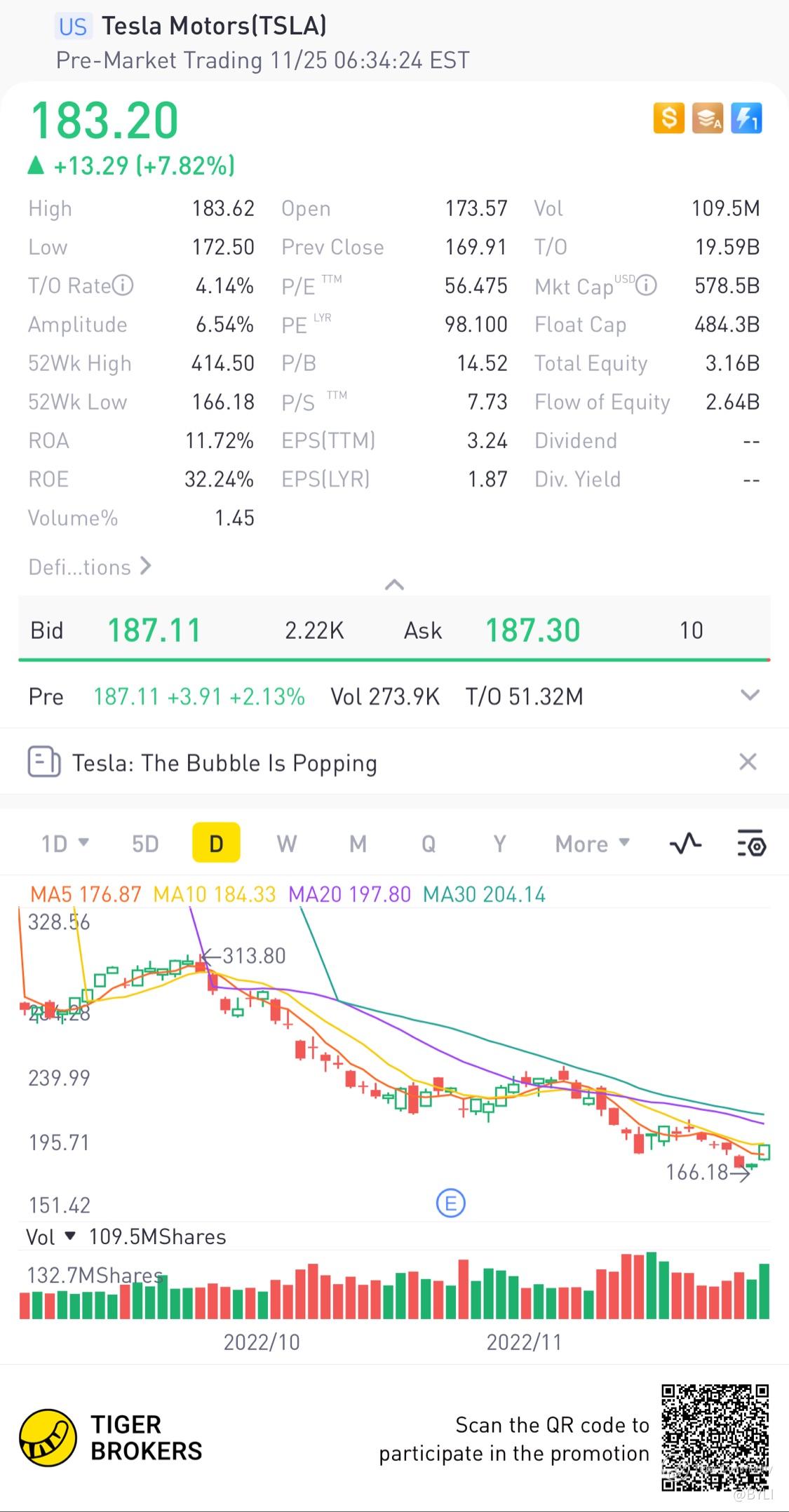Dismiss the Tesla news banner
The width and height of the screenshot is (789, 1512).
click(x=748, y=762)
